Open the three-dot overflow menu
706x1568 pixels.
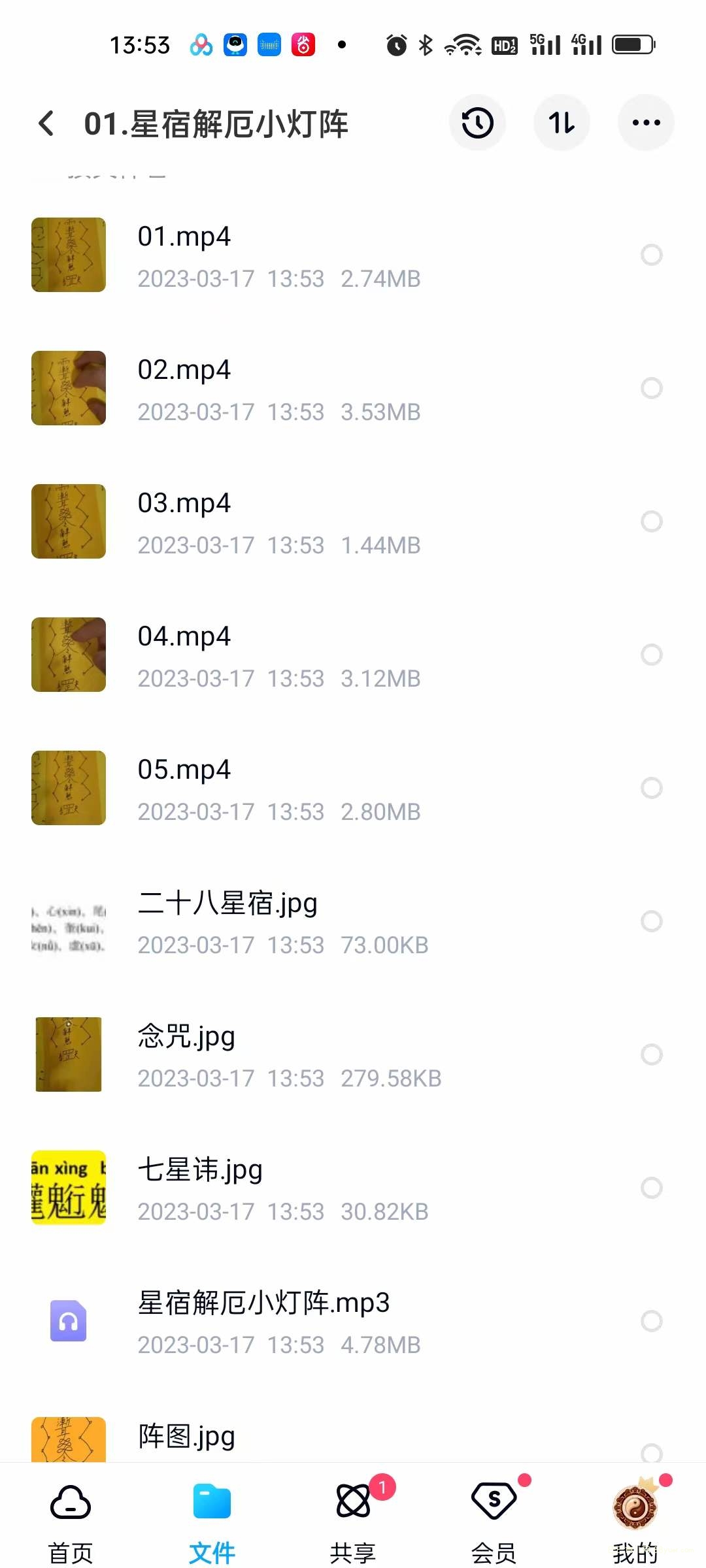click(x=646, y=123)
